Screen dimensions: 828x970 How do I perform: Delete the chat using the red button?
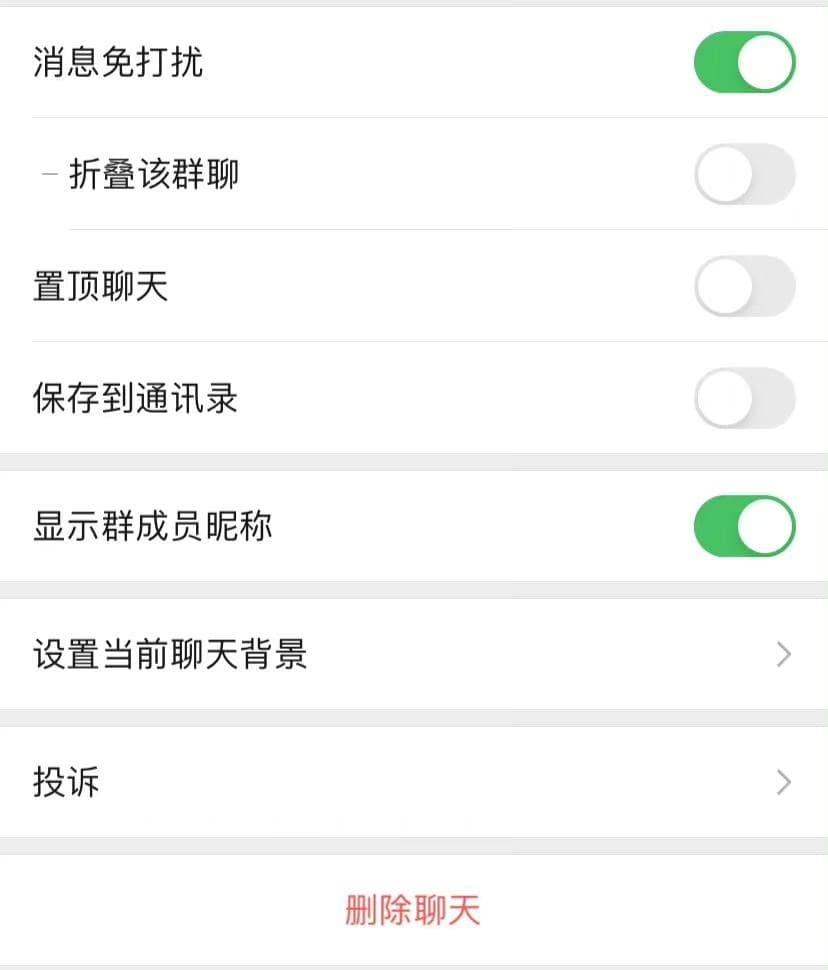tap(414, 910)
